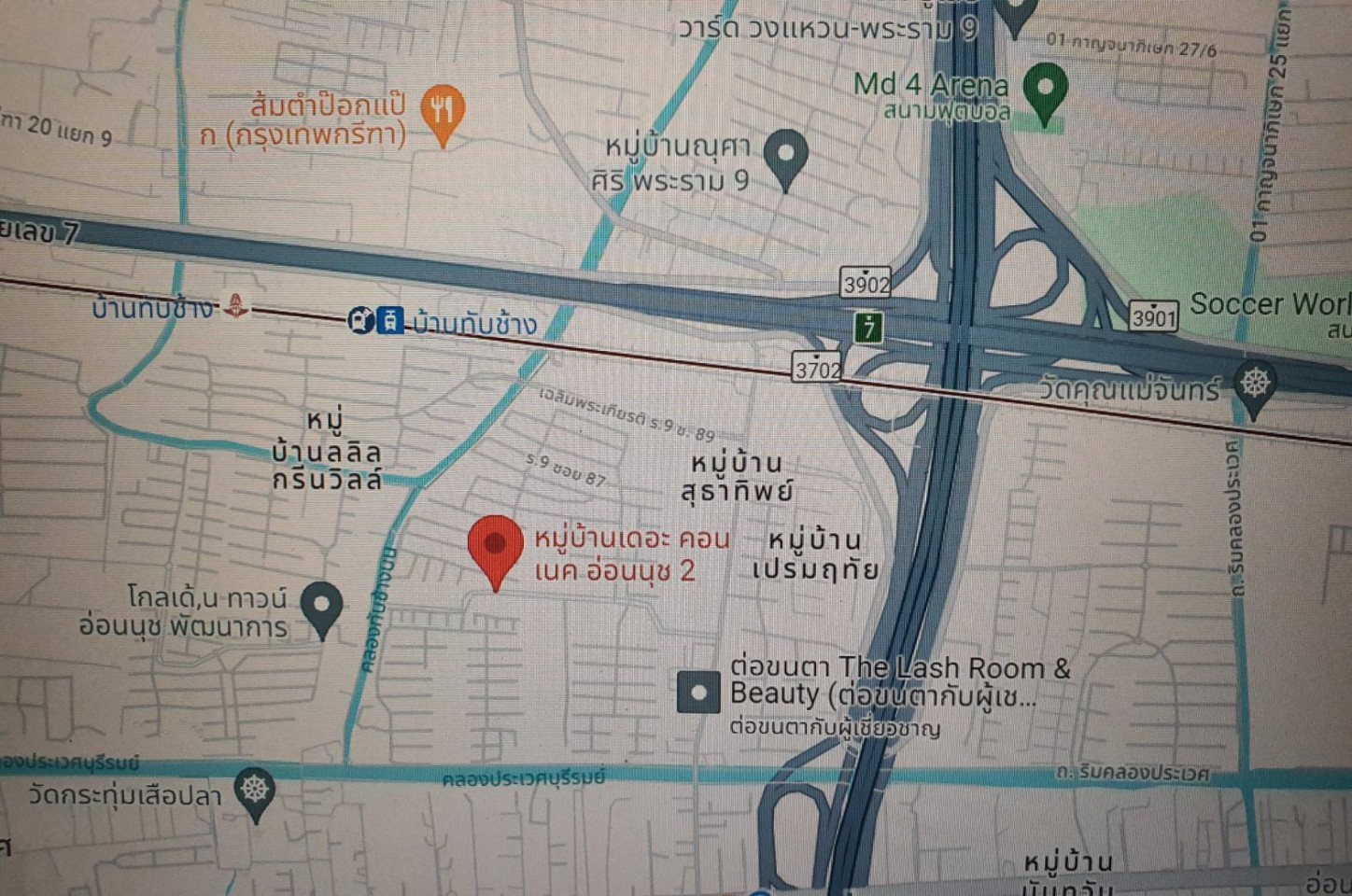Open The Lash Room & Beauty marker
Screen dimensions: 1352x896
698,693
